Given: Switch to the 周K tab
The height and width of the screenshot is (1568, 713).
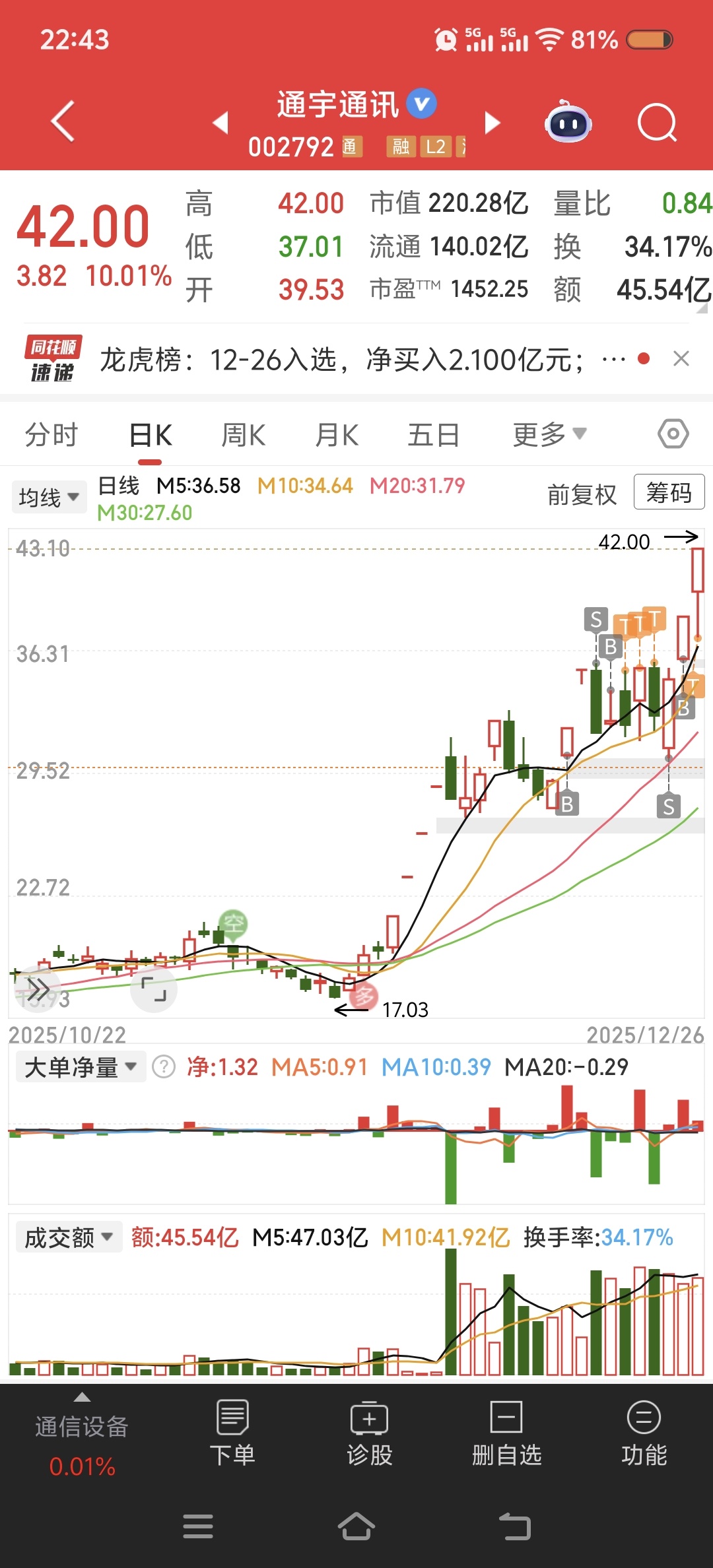Looking at the screenshot, I should [x=243, y=435].
